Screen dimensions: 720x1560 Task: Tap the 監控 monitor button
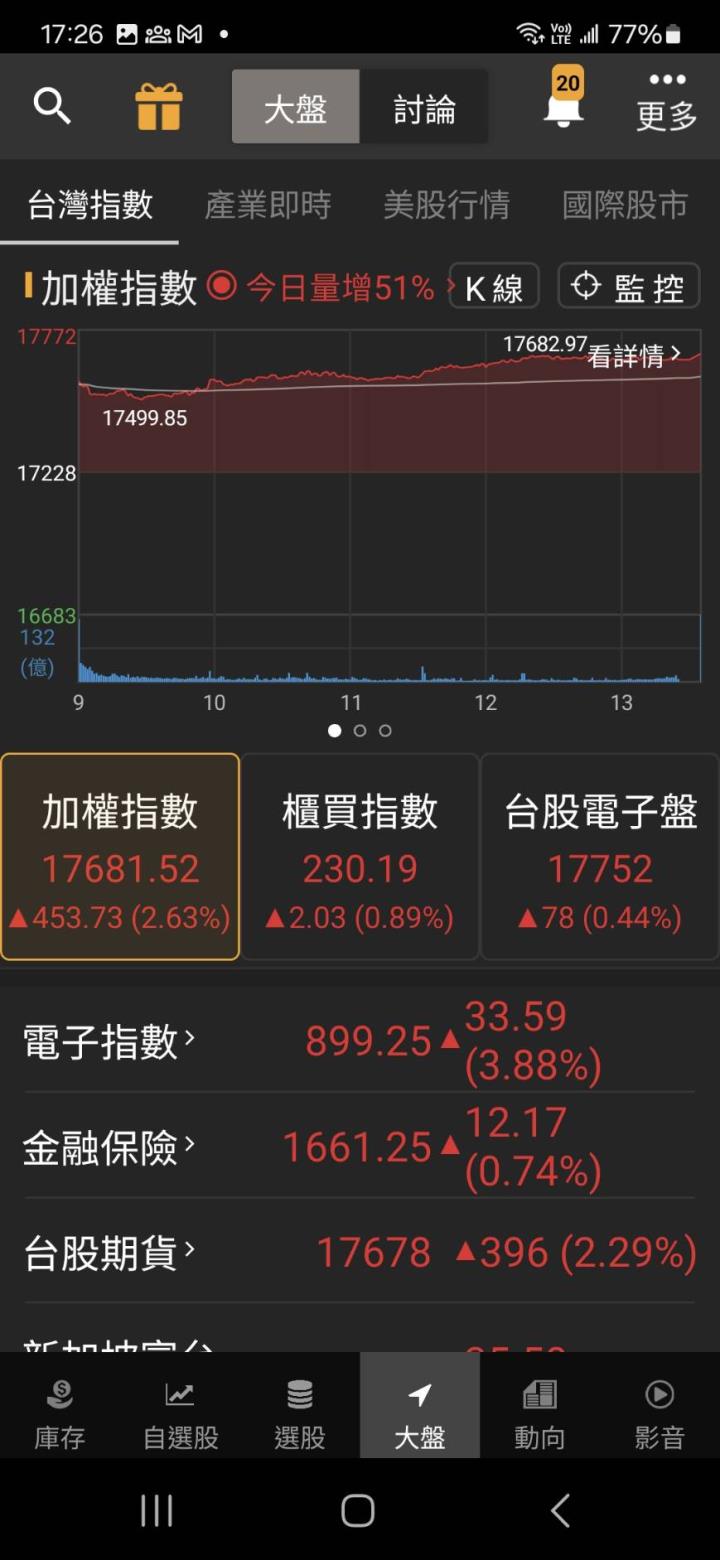[629, 288]
